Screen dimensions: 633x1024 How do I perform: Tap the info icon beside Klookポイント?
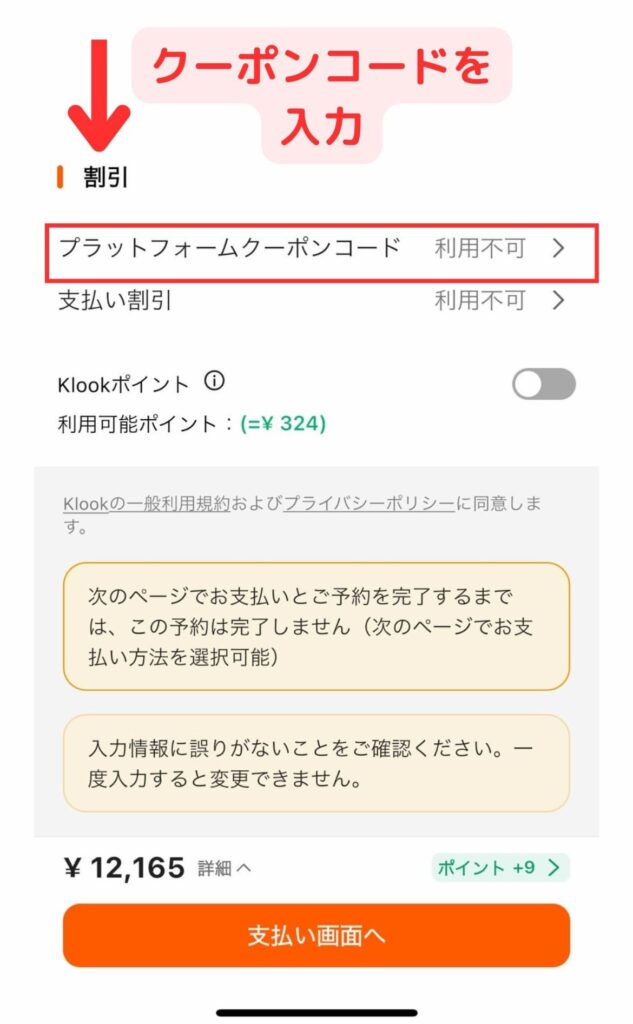pos(213,381)
